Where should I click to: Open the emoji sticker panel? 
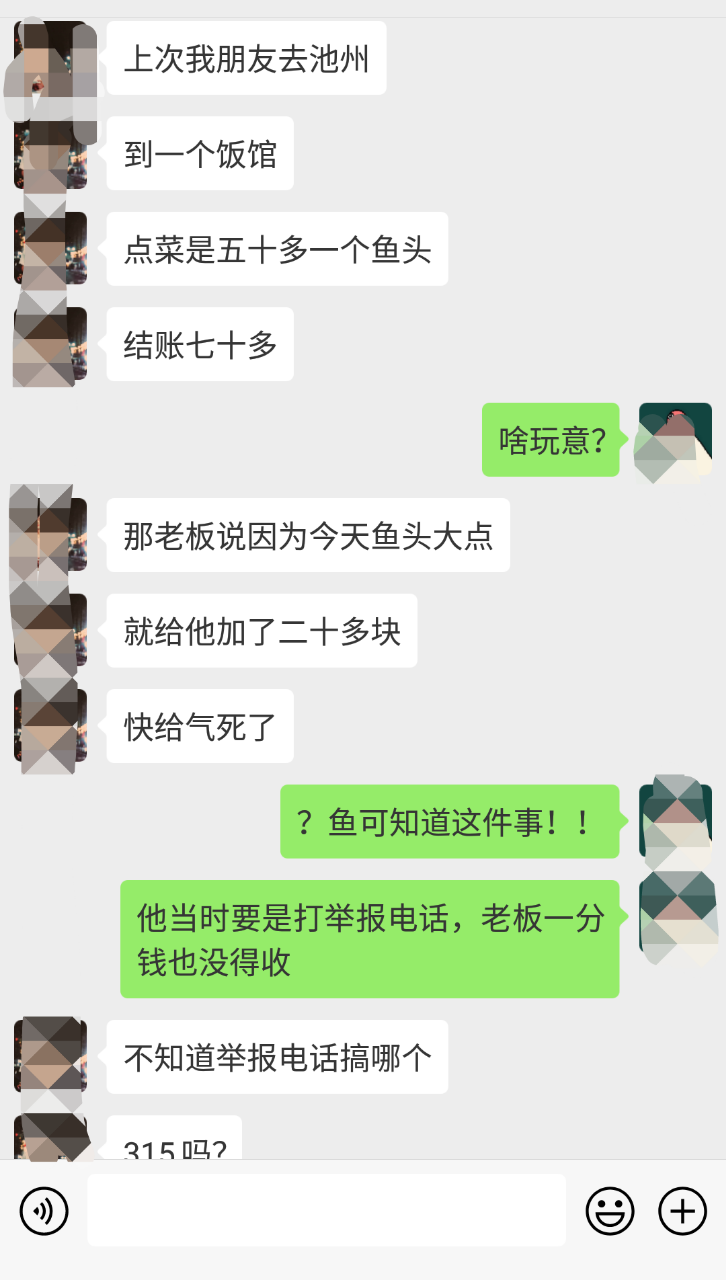pos(610,1212)
